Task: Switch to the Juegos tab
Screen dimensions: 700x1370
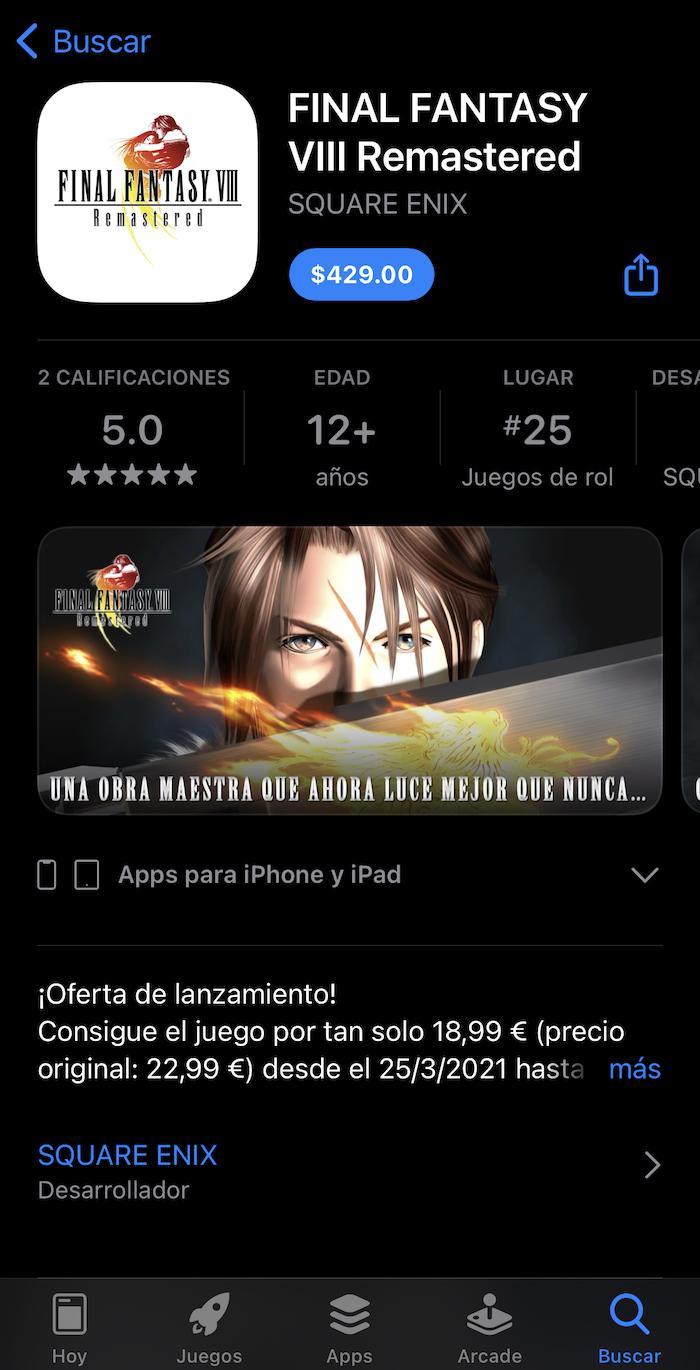Action: tap(209, 1327)
